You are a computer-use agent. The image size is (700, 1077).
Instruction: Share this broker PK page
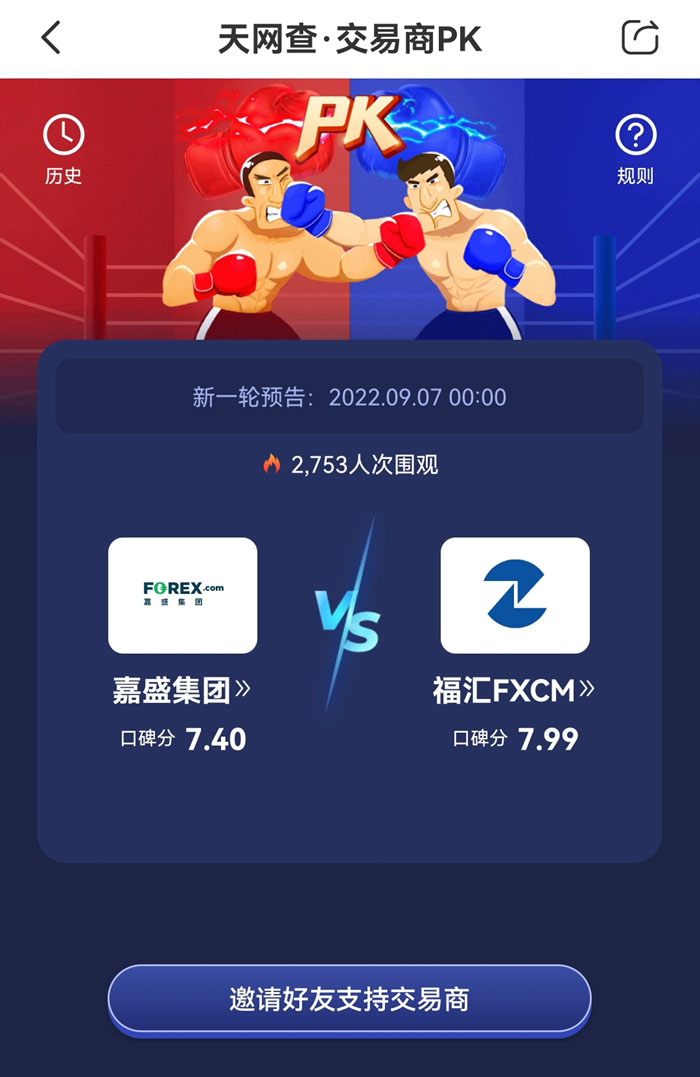pyautogui.click(x=640, y=38)
